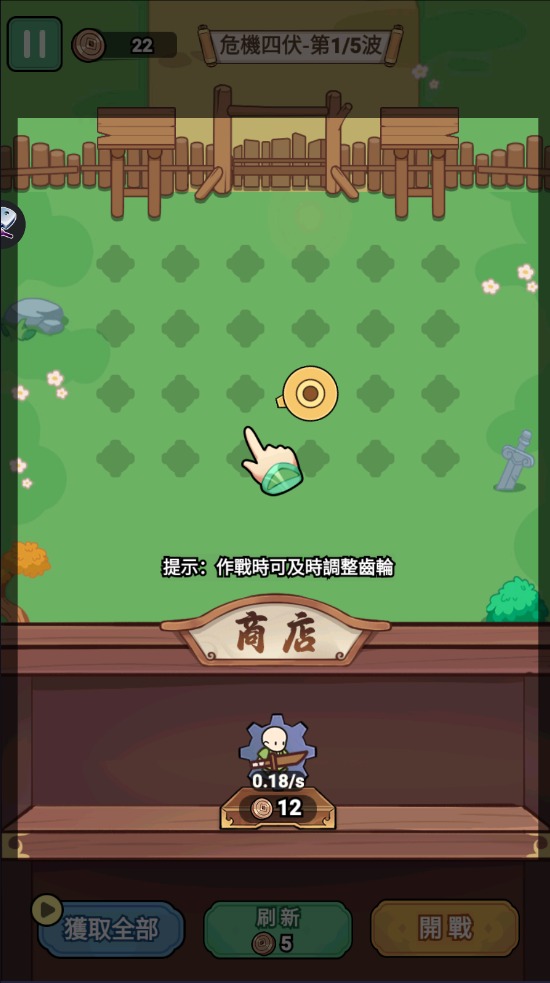Buy the swordsman gear for 12 coins
This screenshot has width=550, height=983.
(278, 772)
